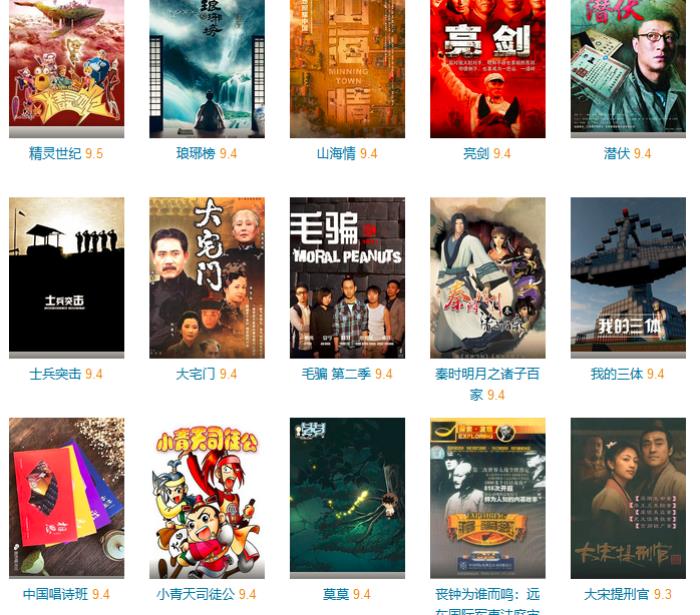Open the 琅琊榜 title link
700x615 pixels.
(x=195, y=153)
